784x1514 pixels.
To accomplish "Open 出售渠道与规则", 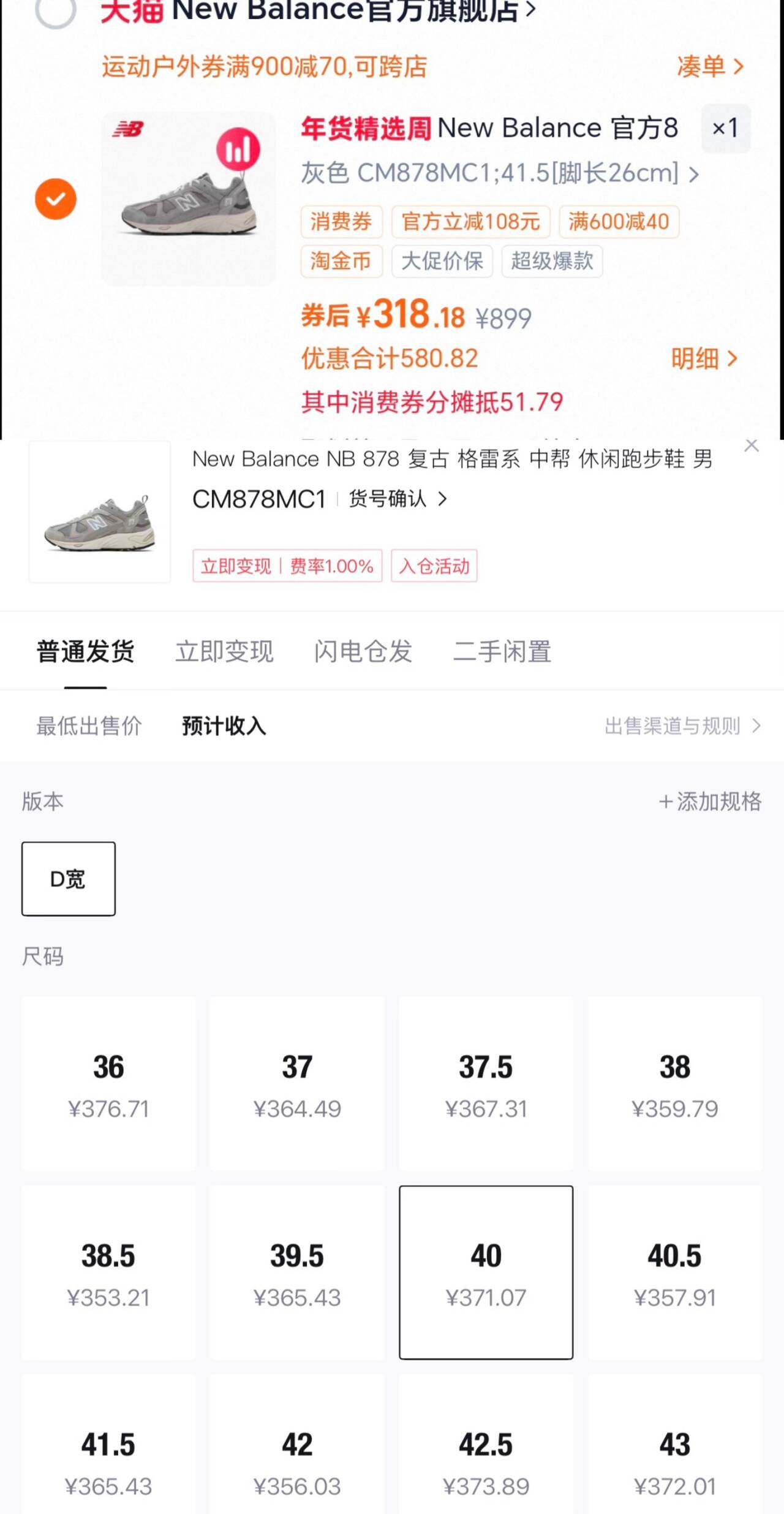I will click(x=681, y=726).
